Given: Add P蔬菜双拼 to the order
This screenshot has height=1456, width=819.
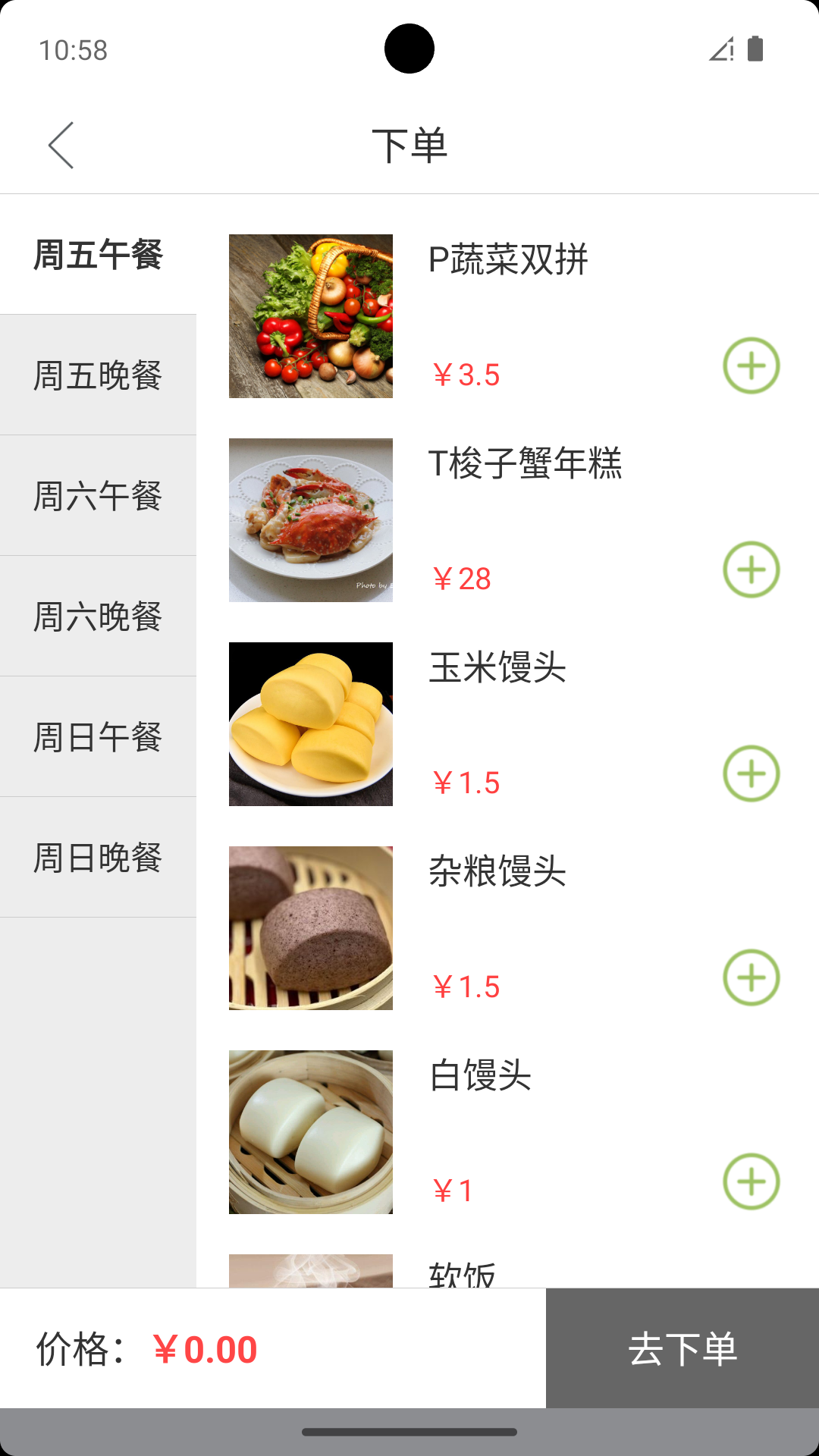Looking at the screenshot, I should tap(751, 366).
